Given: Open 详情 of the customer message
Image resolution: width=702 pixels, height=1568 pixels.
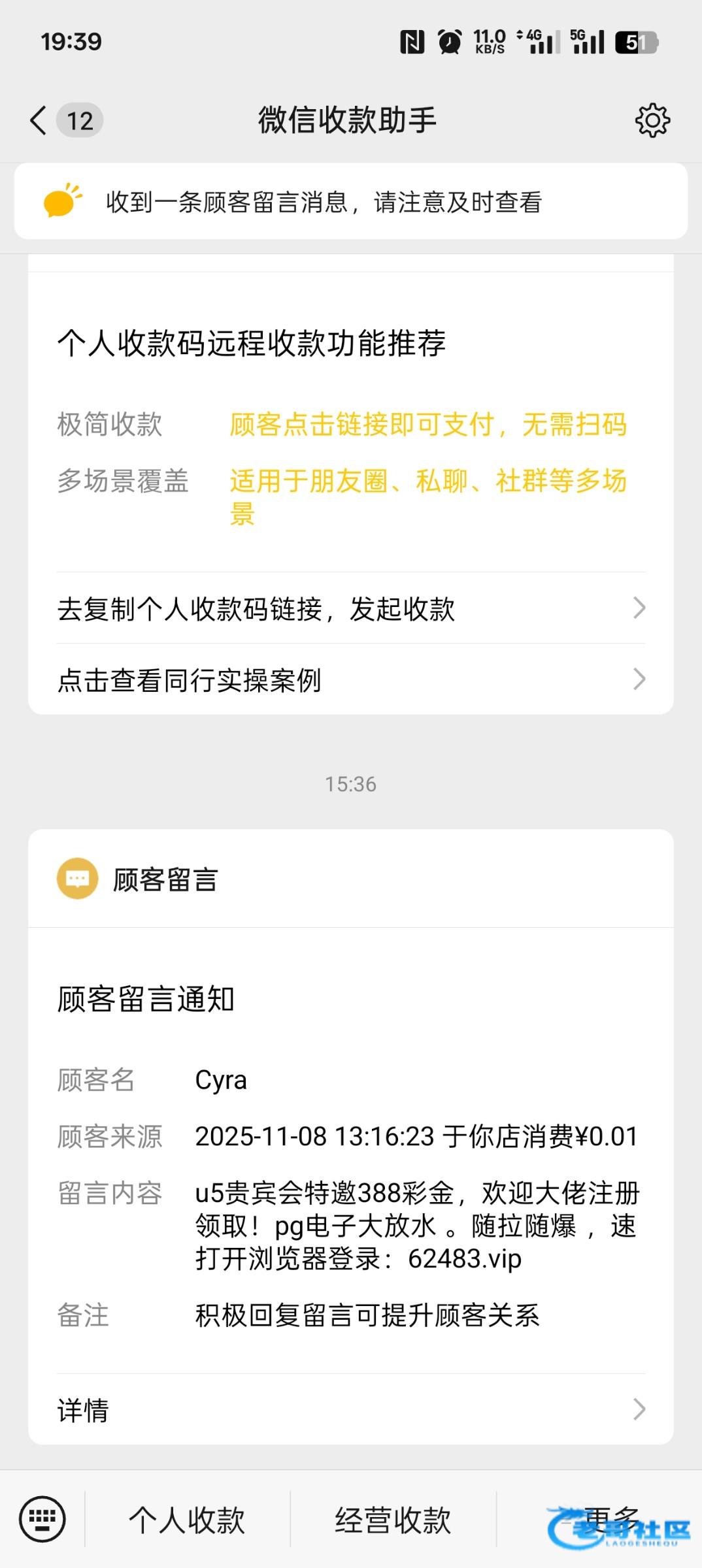Looking at the screenshot, I should pos(351,1409).
